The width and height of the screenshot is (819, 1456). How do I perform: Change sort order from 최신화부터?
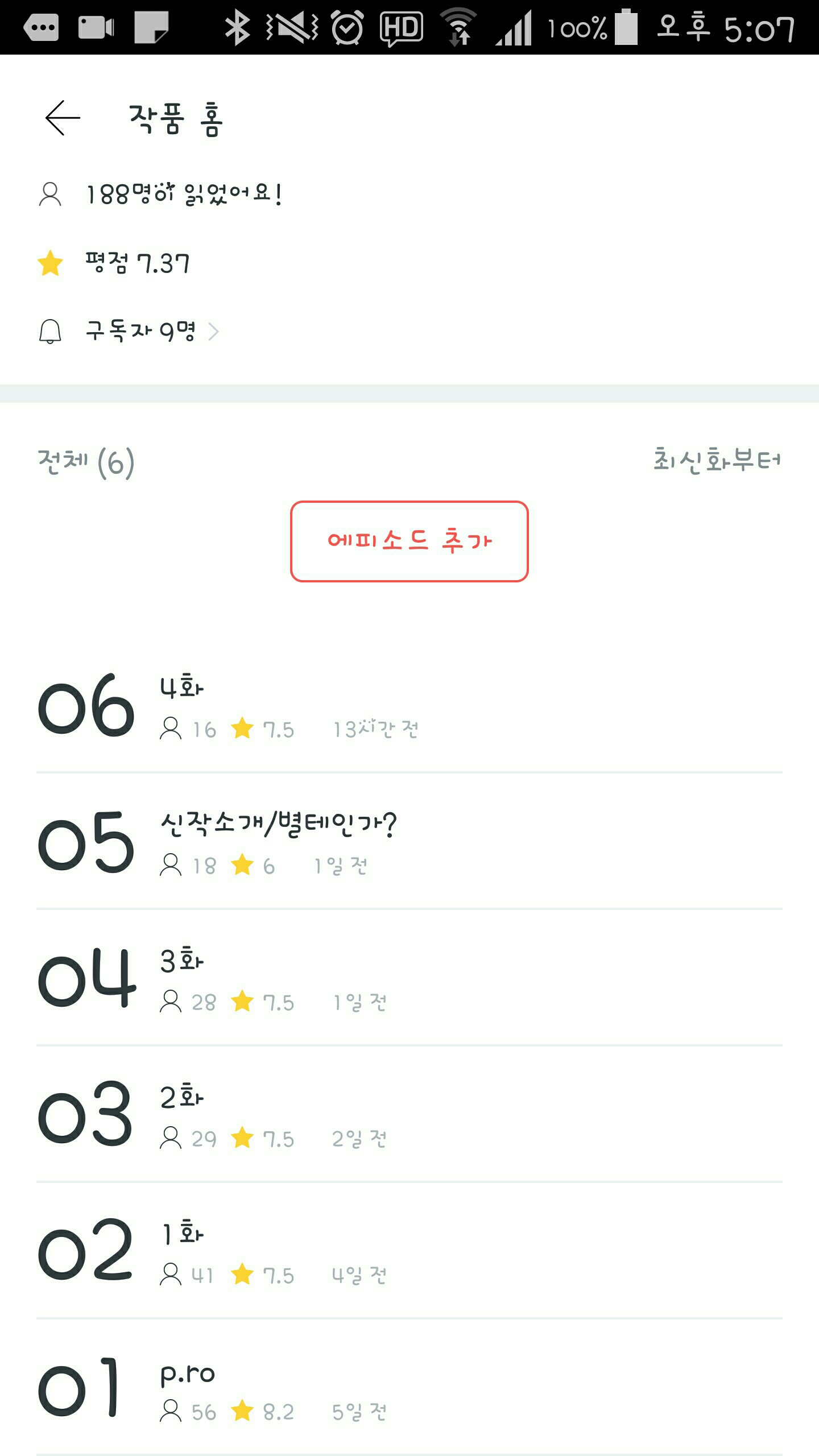tap(717, 460)
